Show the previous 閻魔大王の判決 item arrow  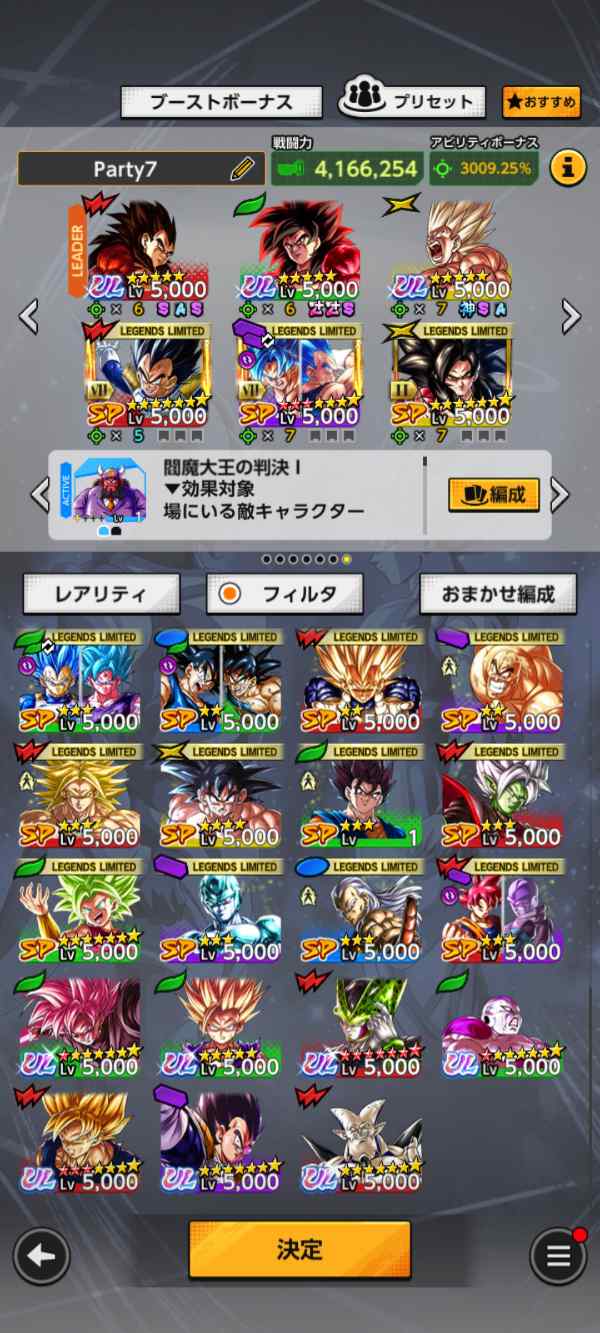click(40, 493)
